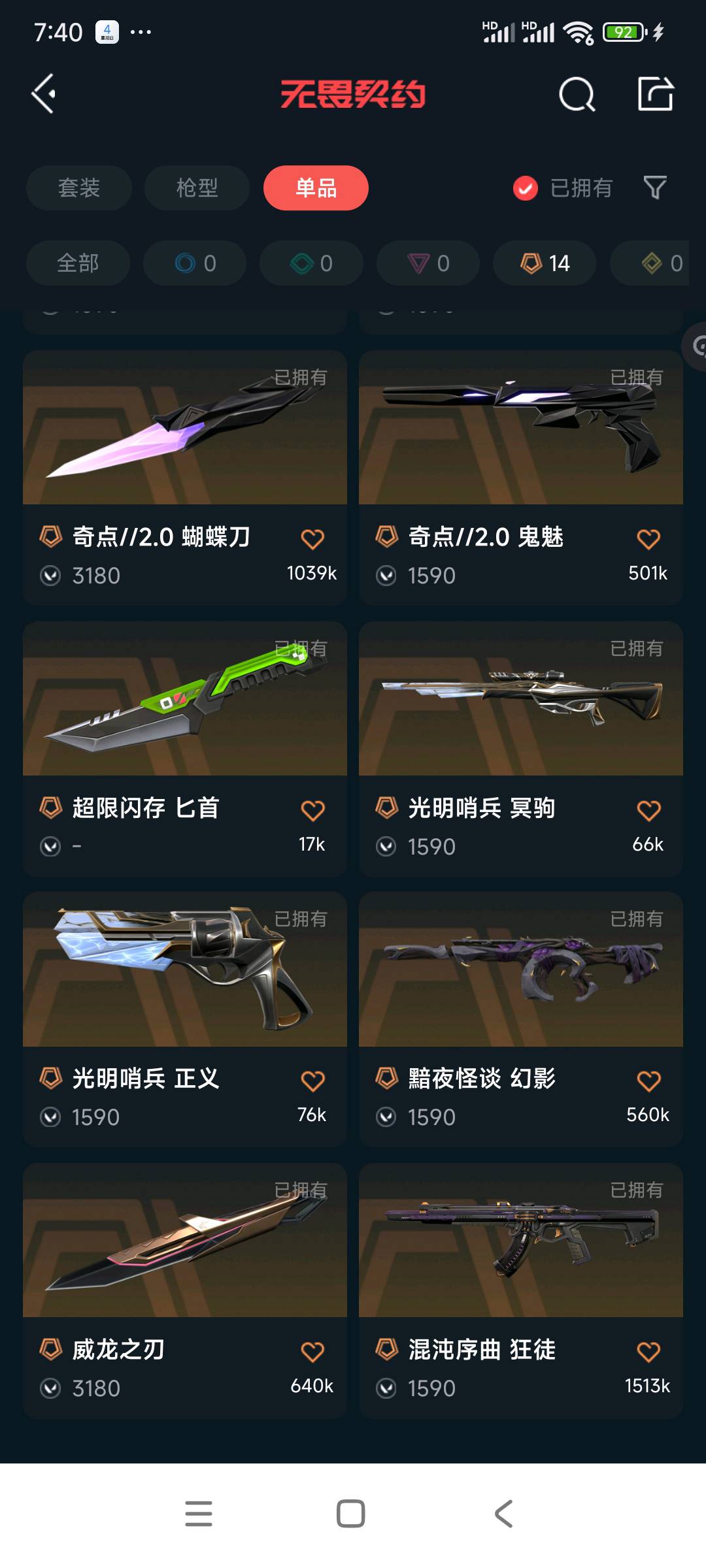Screen dimensions: 706x1568
Task: Open the search icon in header
Action: tap(577, 94)
